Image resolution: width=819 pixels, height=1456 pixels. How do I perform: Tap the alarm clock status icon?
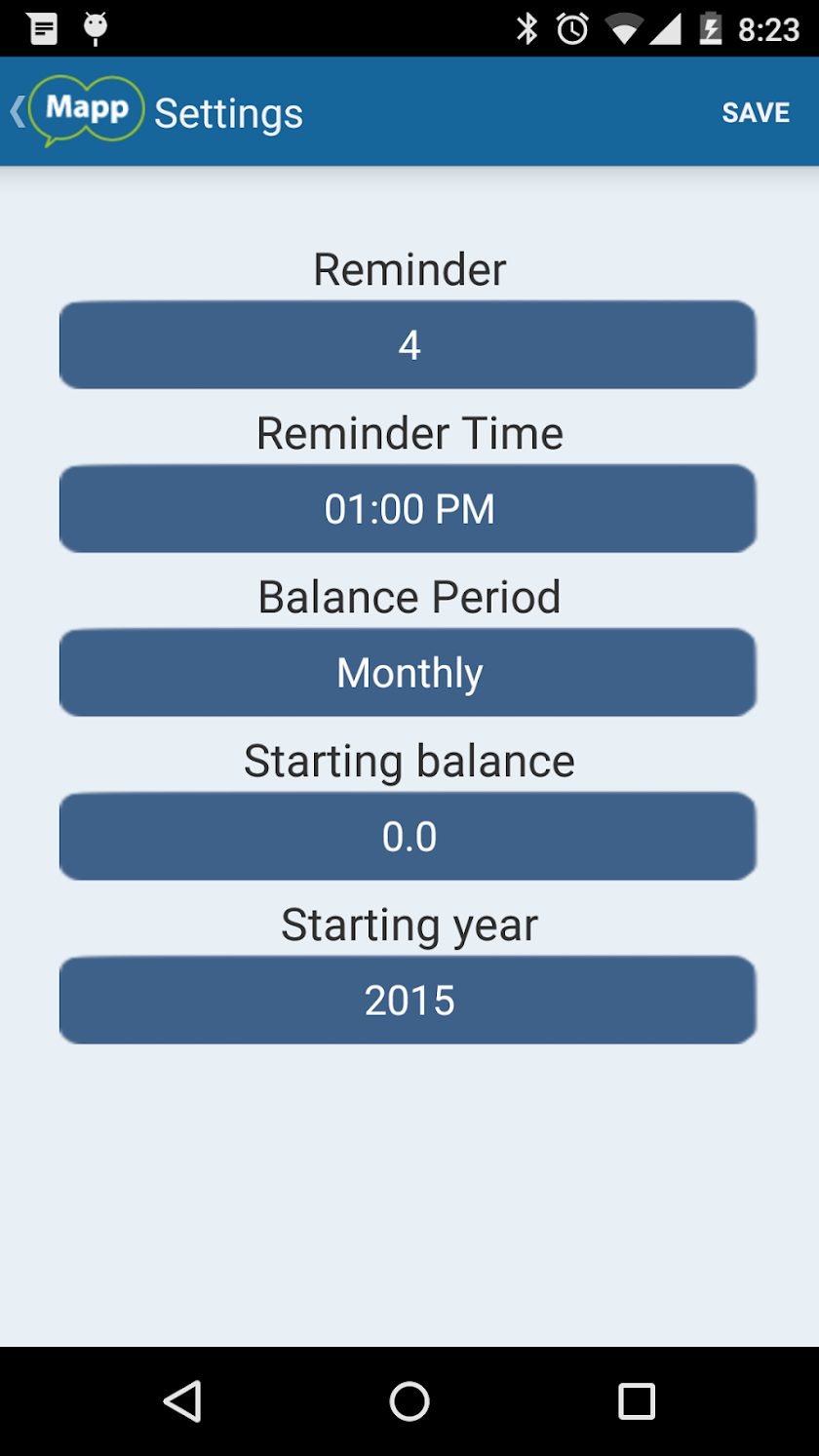pos(573,28)
